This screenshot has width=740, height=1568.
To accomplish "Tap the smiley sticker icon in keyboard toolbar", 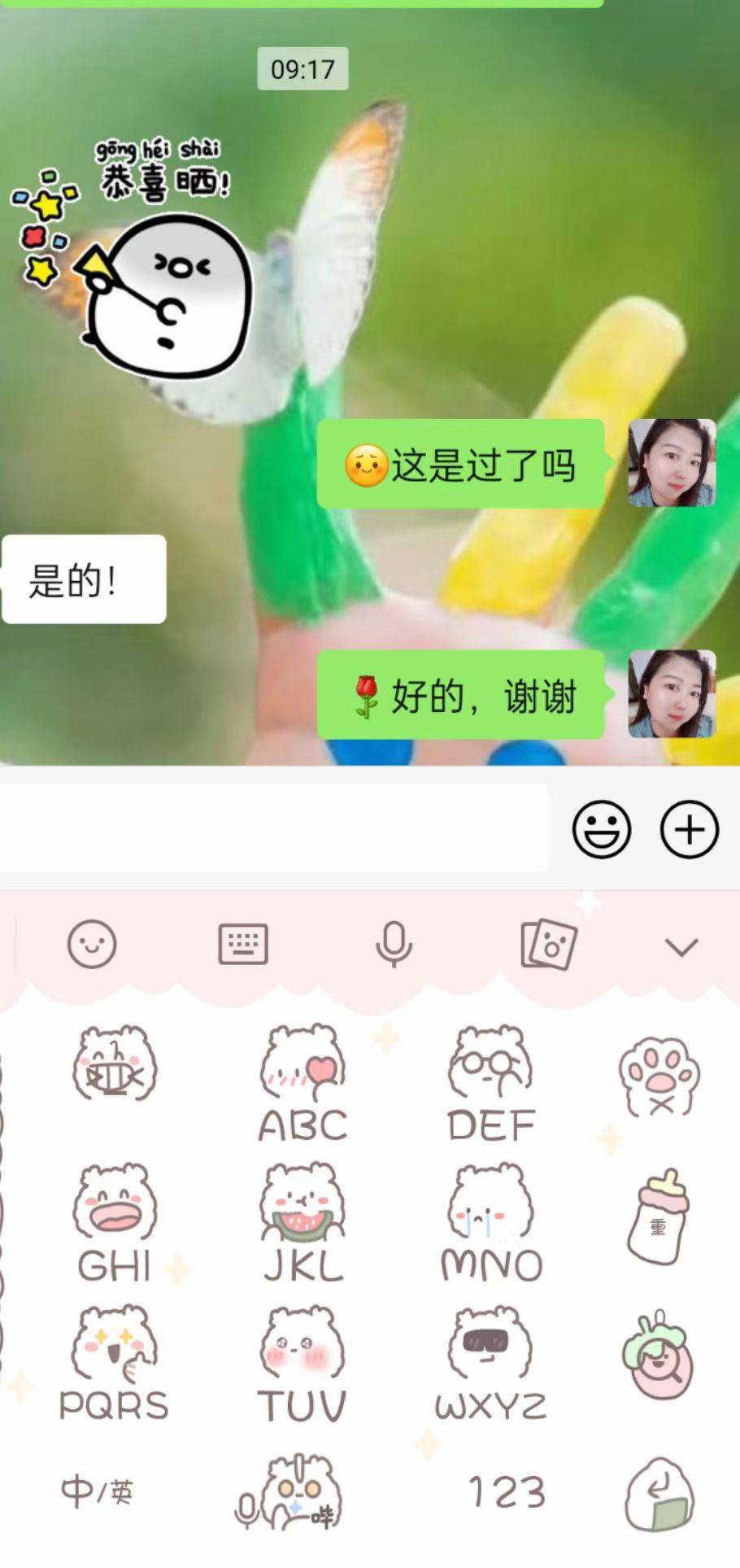I will tap(94, 945).
